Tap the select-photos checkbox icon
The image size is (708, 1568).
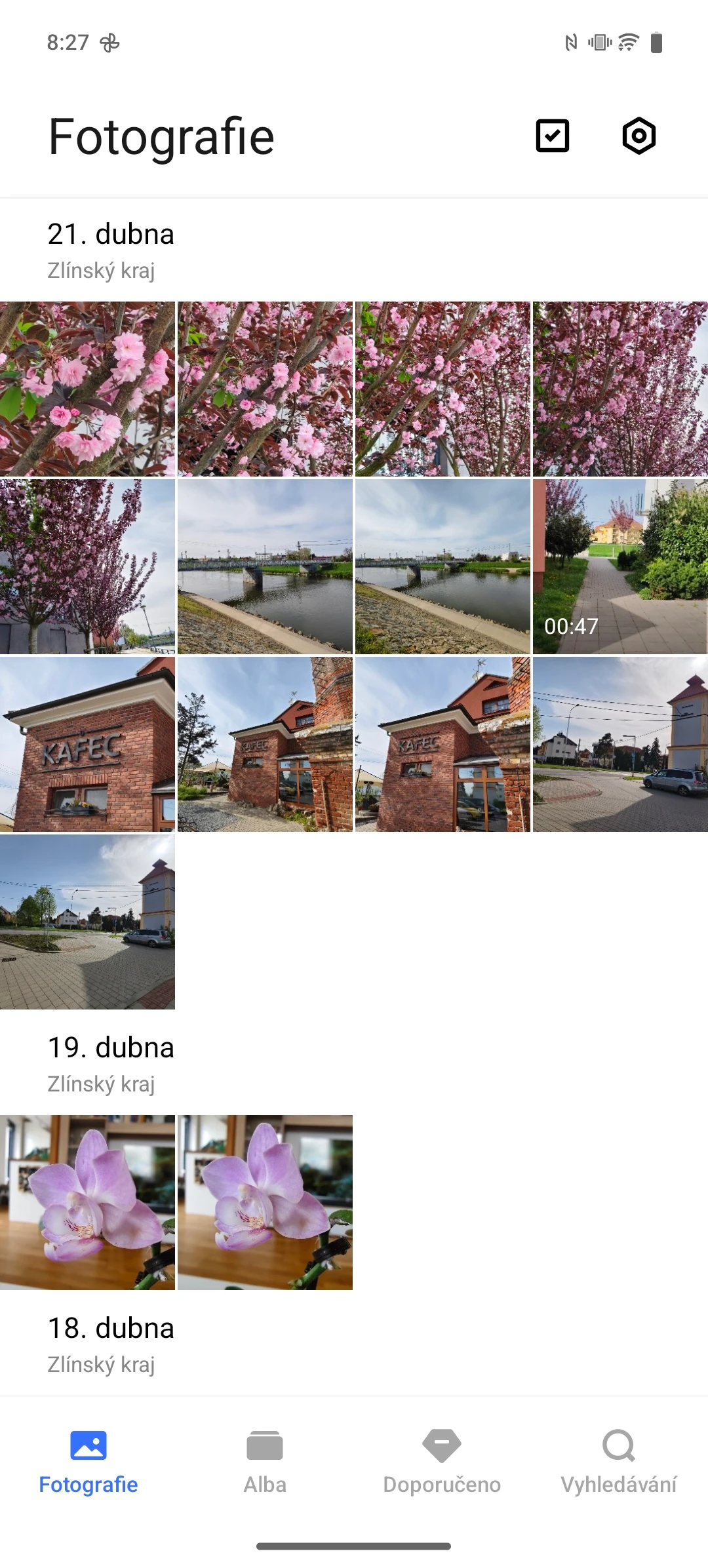(x=553, y=136)
